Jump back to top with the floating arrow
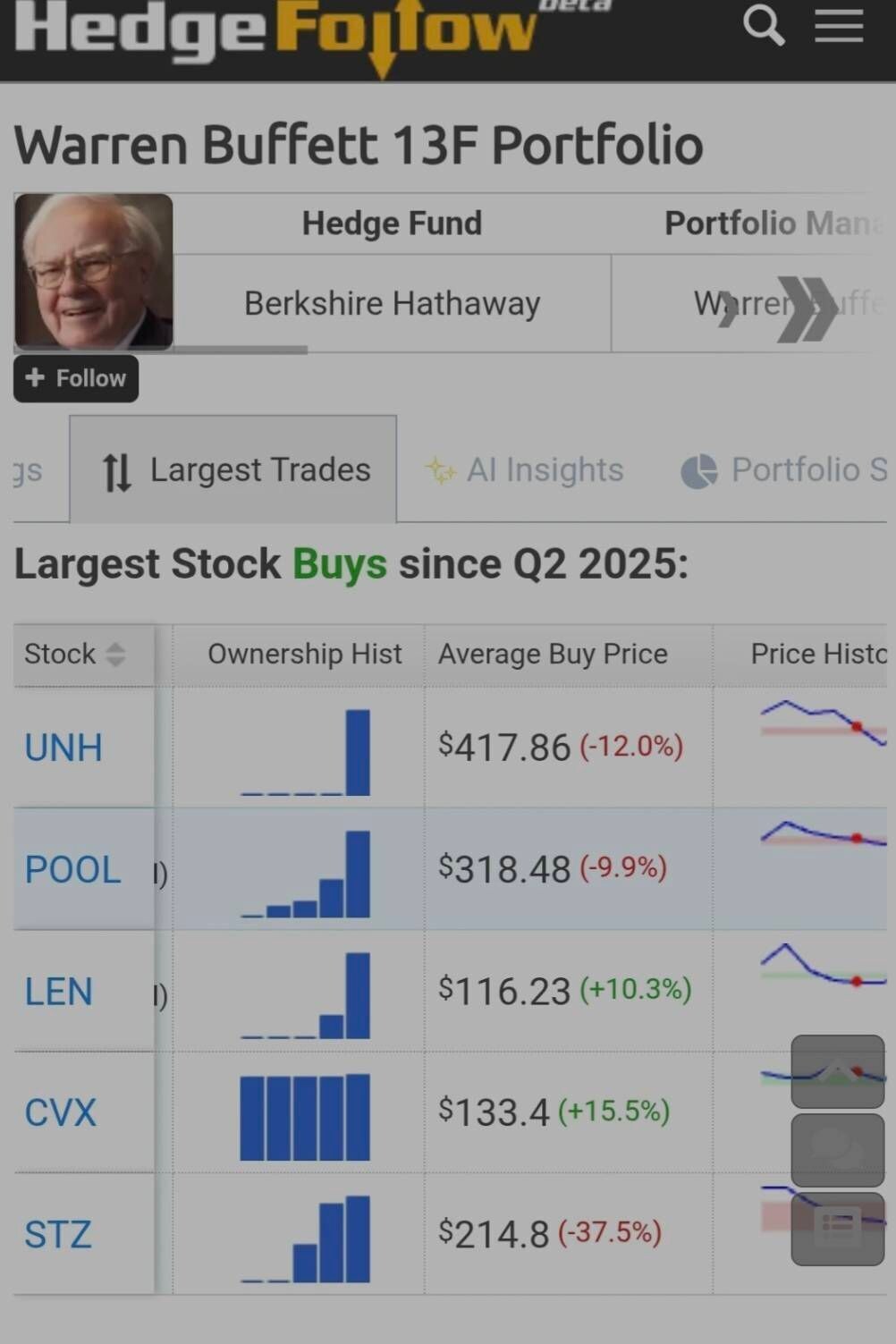This screenshot has height=1344, width=896. [x=837, y=1071]
